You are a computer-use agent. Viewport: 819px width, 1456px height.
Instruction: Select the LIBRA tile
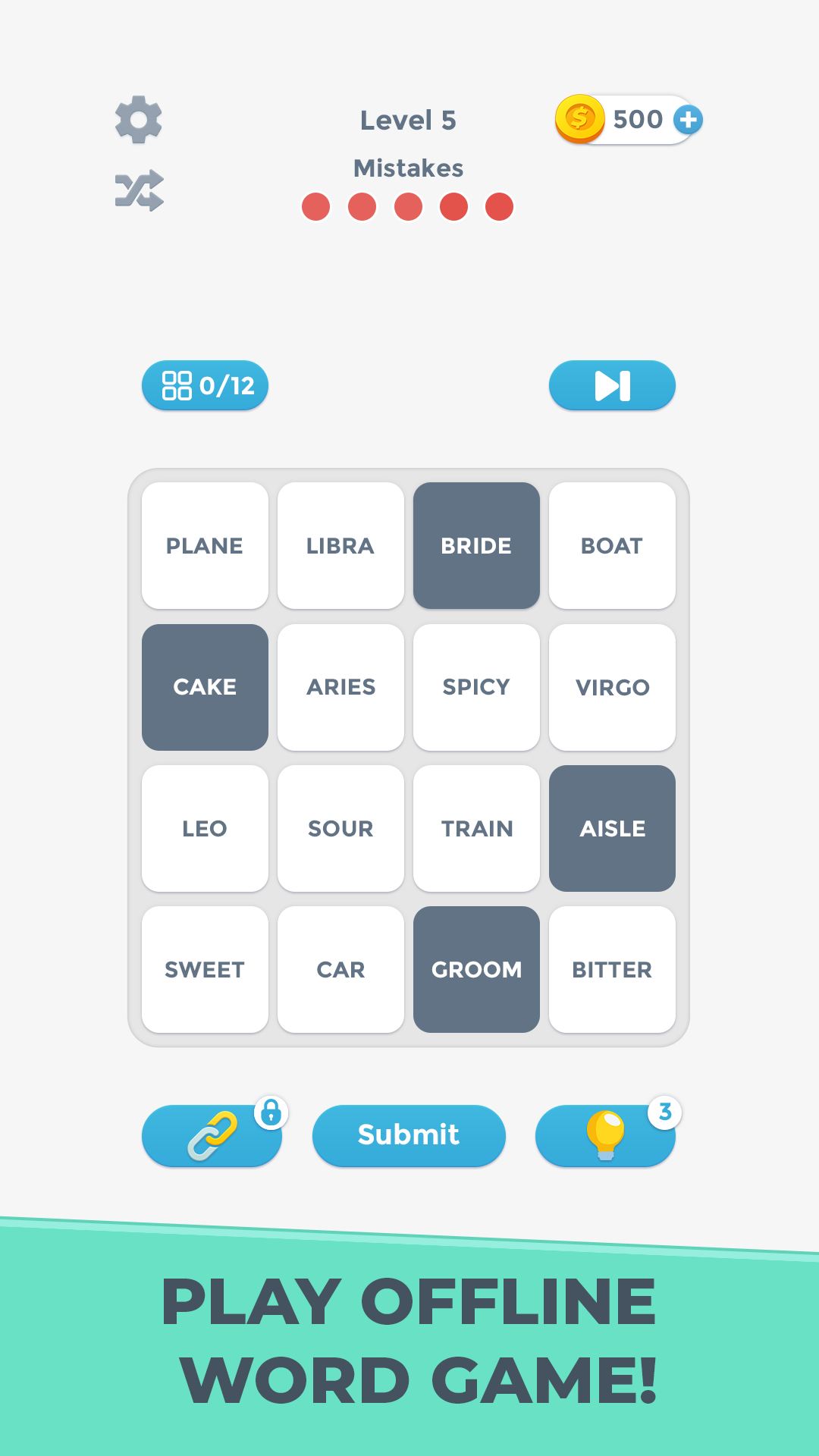[340, 545]
